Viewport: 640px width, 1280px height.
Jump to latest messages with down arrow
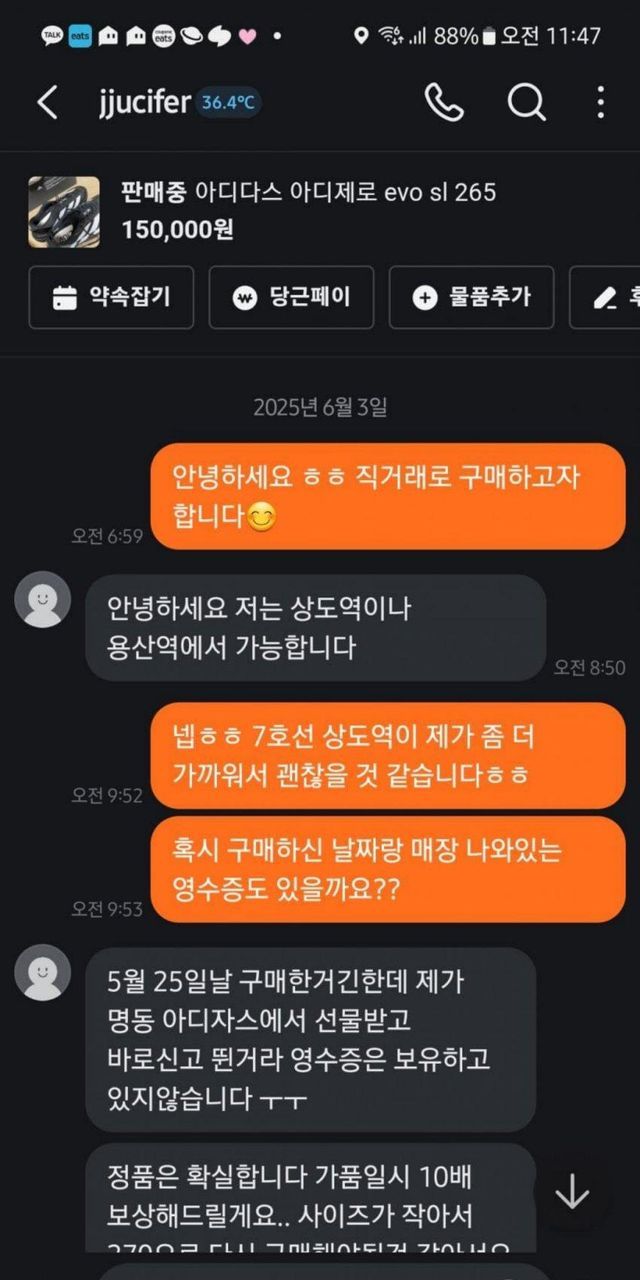572,1192
